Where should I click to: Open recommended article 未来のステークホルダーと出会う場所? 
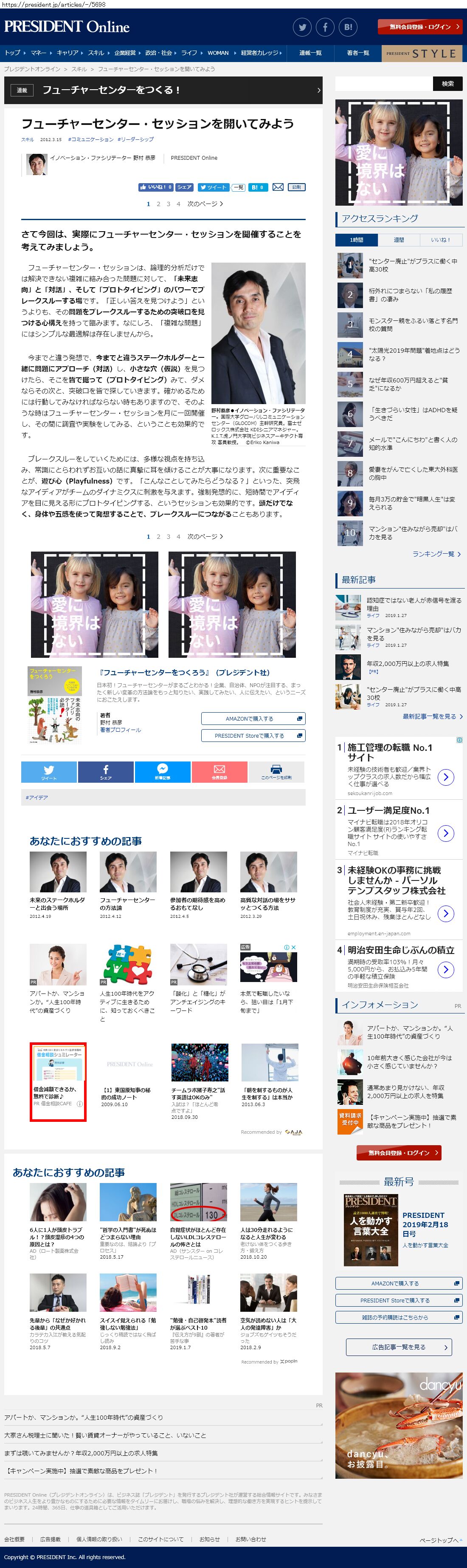click(57, 903)
